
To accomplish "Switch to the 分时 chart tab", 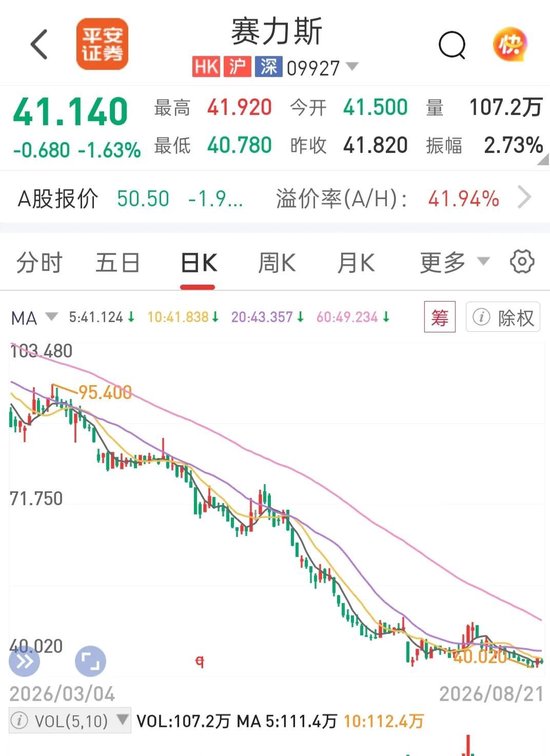I will (x=40, y=263).
